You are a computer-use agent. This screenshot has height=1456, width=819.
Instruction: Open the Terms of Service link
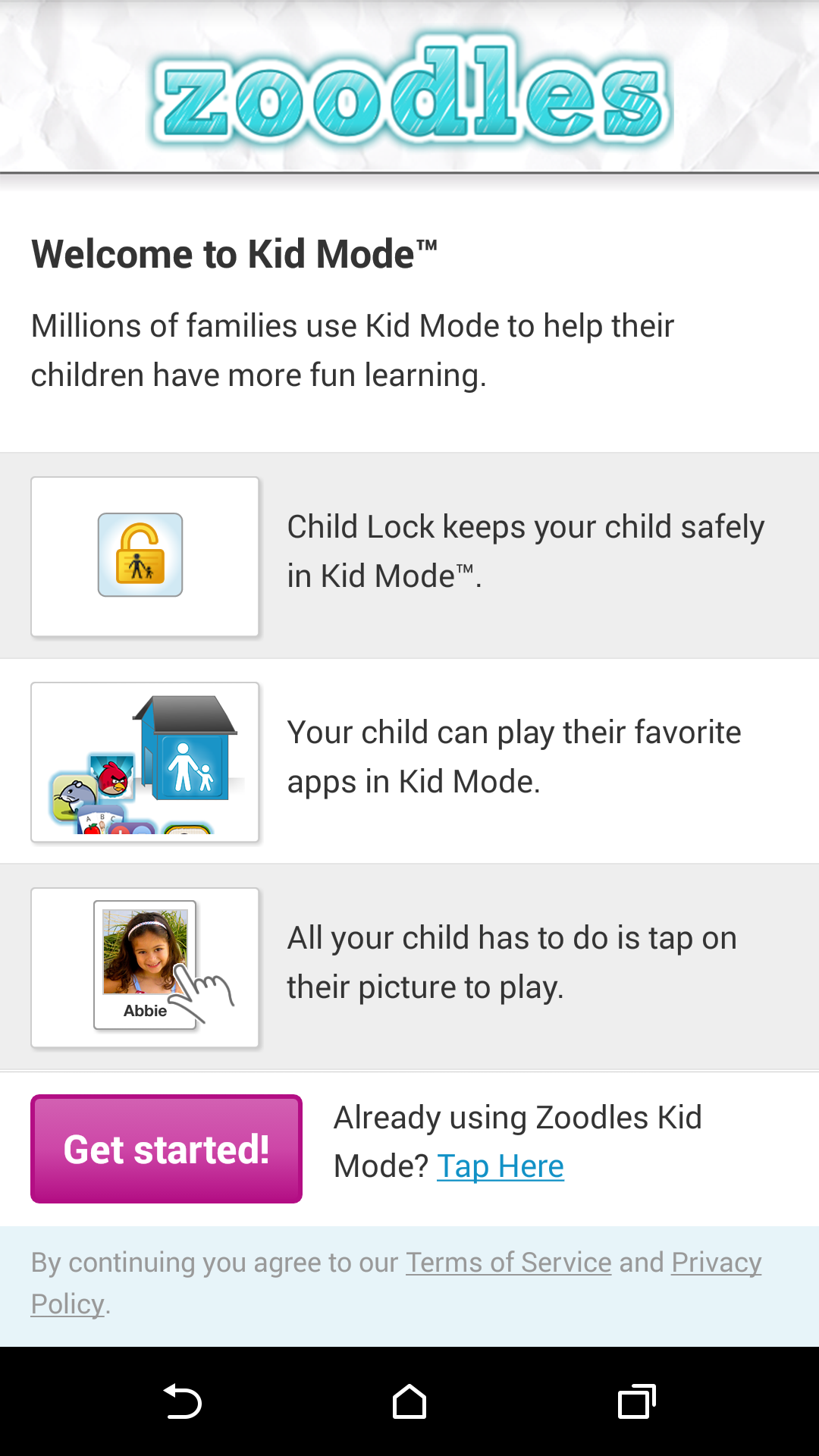click(508, 1263)
